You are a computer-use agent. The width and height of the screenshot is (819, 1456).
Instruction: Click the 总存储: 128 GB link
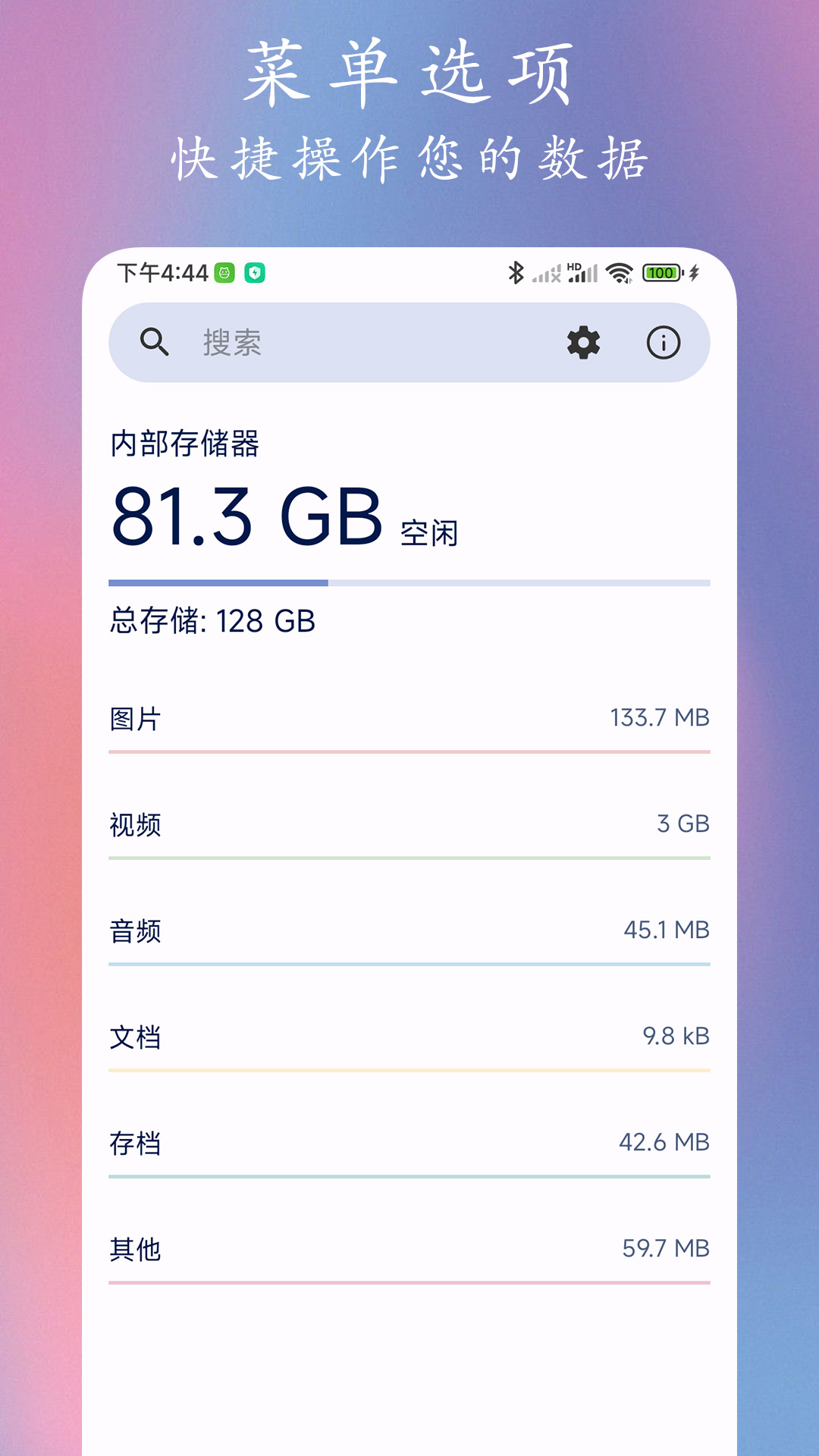[212, 620]
